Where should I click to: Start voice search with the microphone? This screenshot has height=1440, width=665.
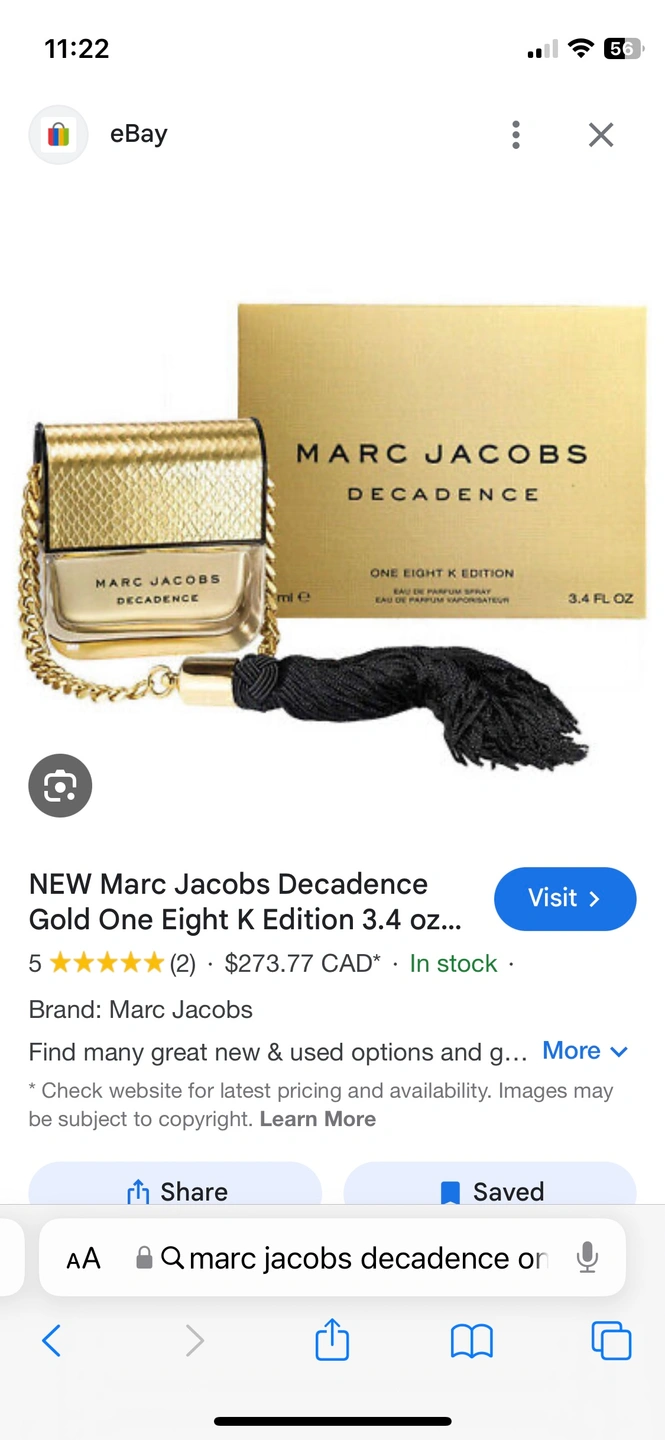587,1258
